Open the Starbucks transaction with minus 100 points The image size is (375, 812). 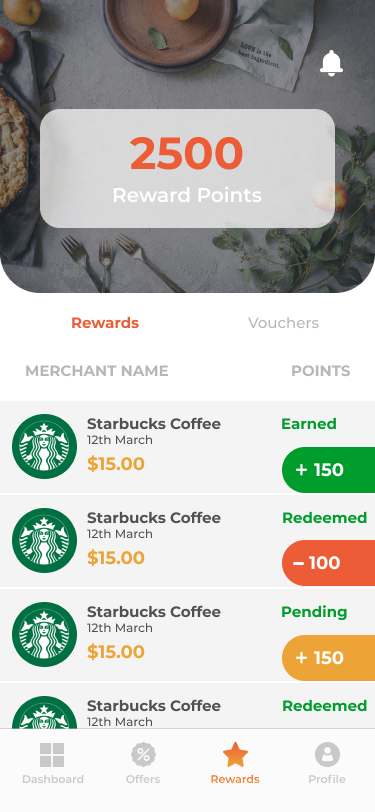coord(188,541)
